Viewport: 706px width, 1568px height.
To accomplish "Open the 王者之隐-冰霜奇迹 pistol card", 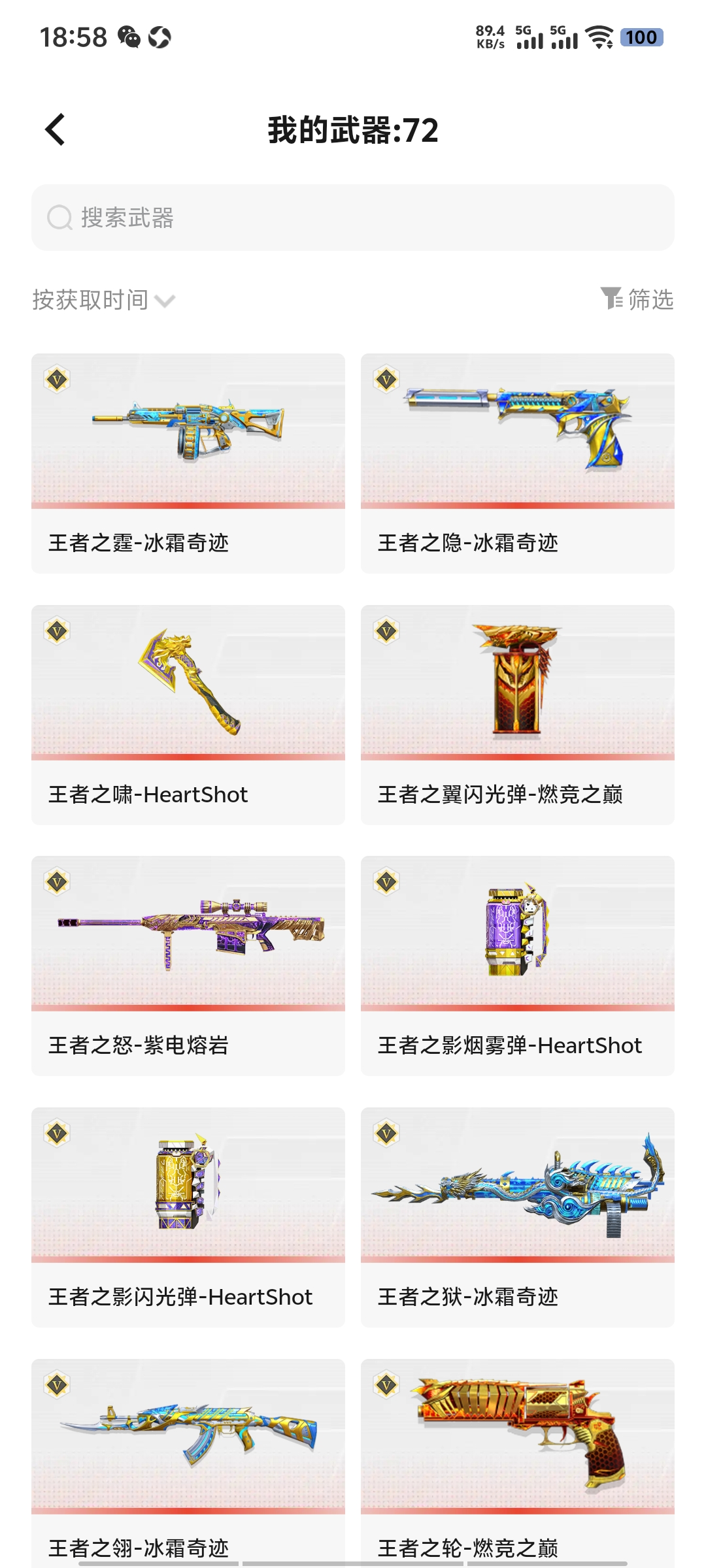I will (518, 463).
